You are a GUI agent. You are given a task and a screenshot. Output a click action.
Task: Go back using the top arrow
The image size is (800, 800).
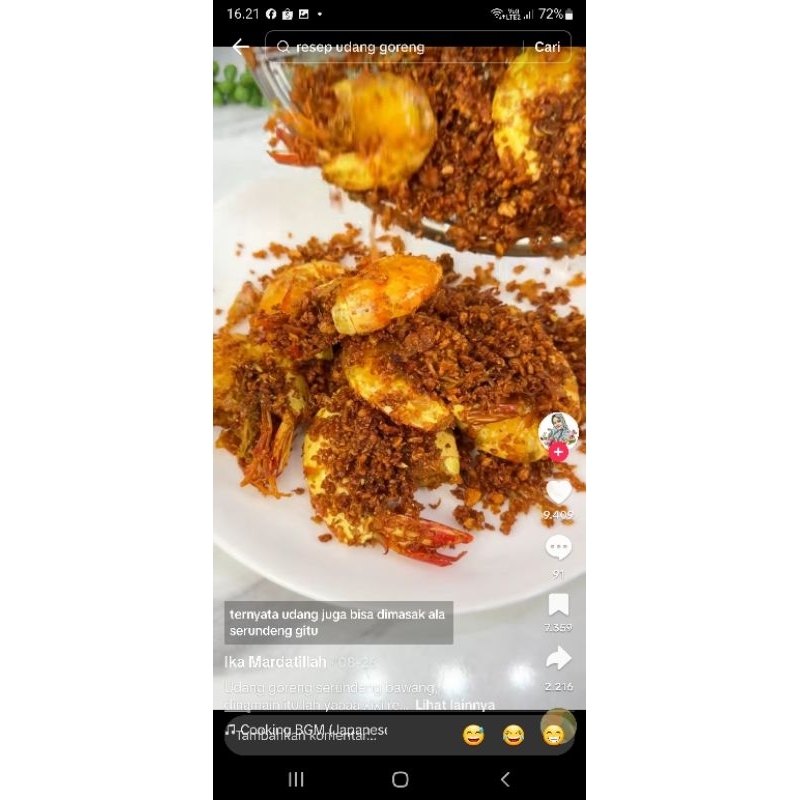(x=240, y=47)
